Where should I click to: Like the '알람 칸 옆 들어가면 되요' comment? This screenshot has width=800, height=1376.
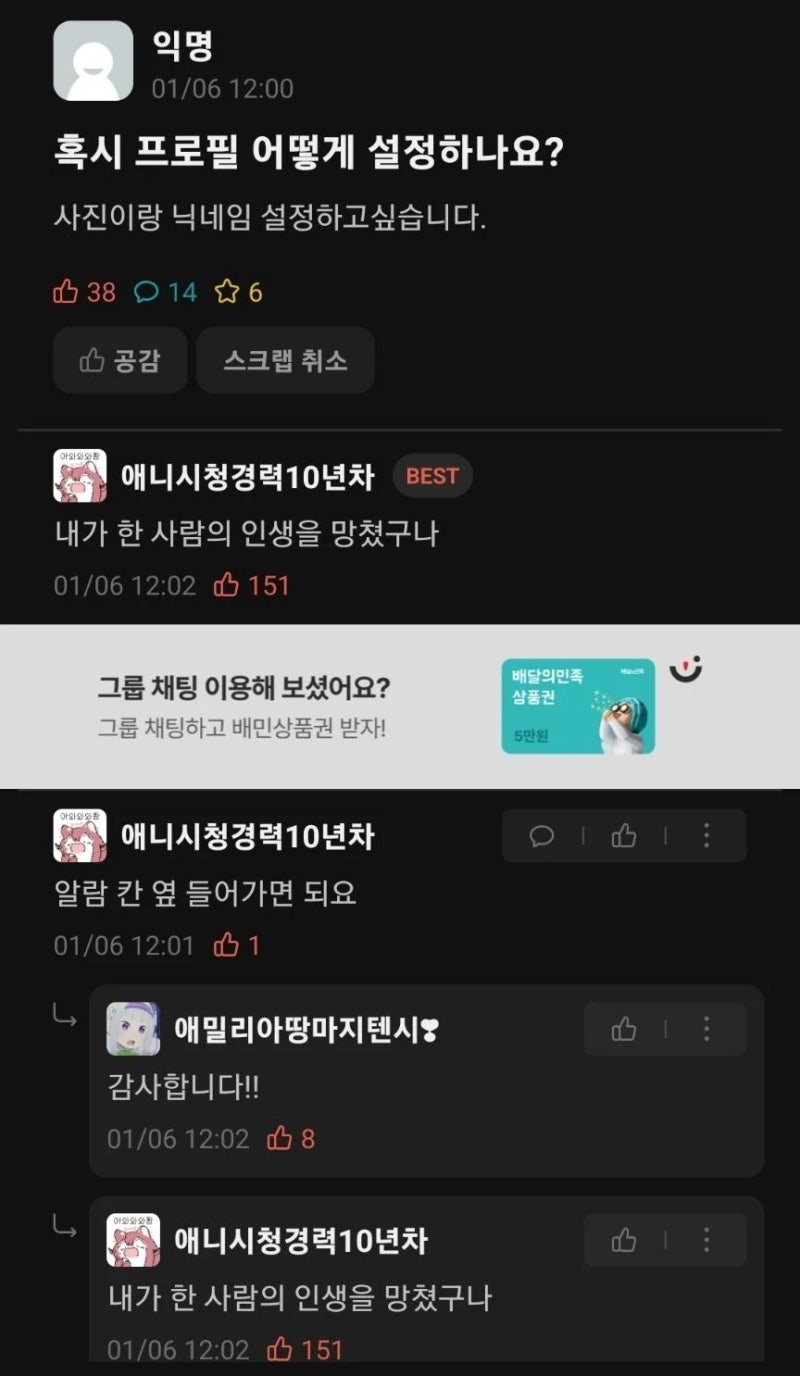coord(624,836)
